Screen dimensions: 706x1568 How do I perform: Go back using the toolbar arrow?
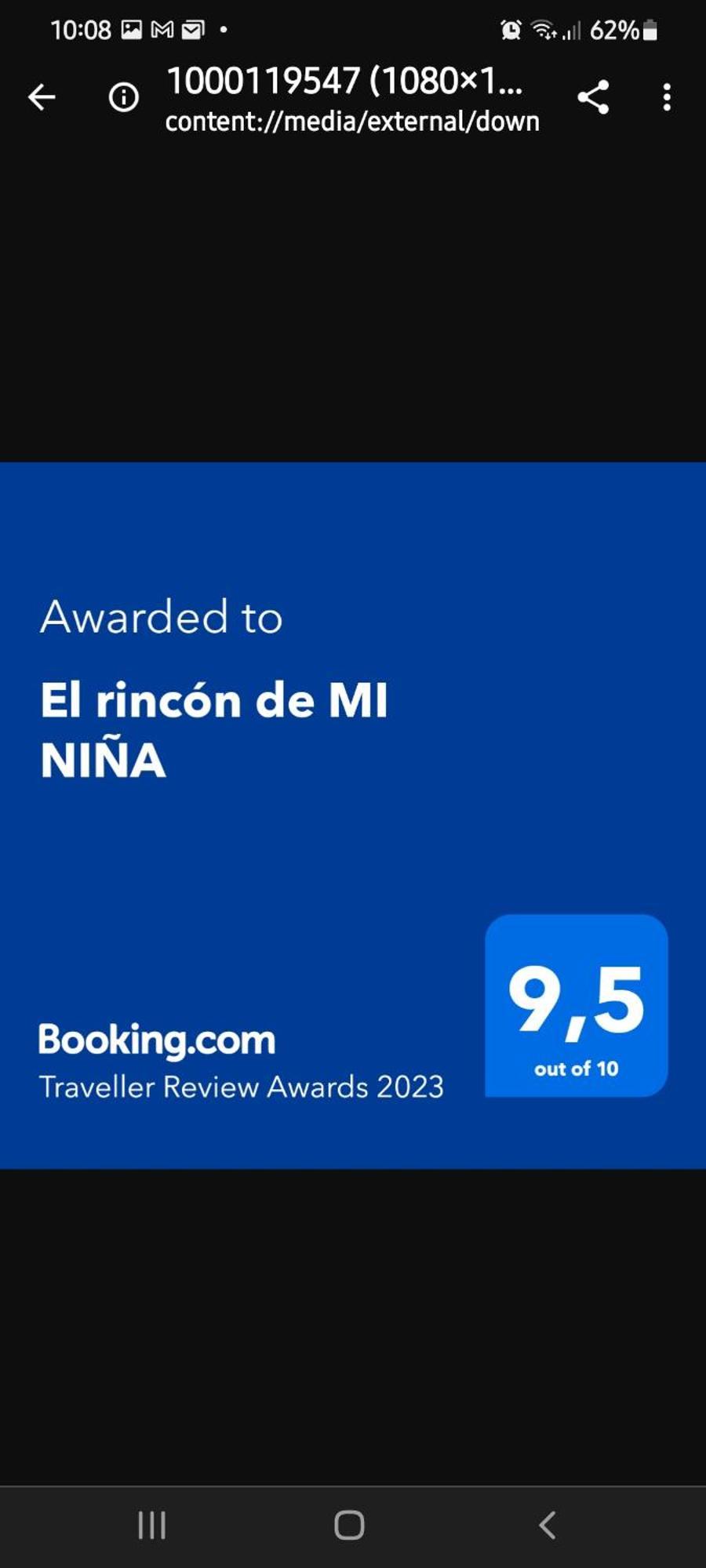[42, 97]
